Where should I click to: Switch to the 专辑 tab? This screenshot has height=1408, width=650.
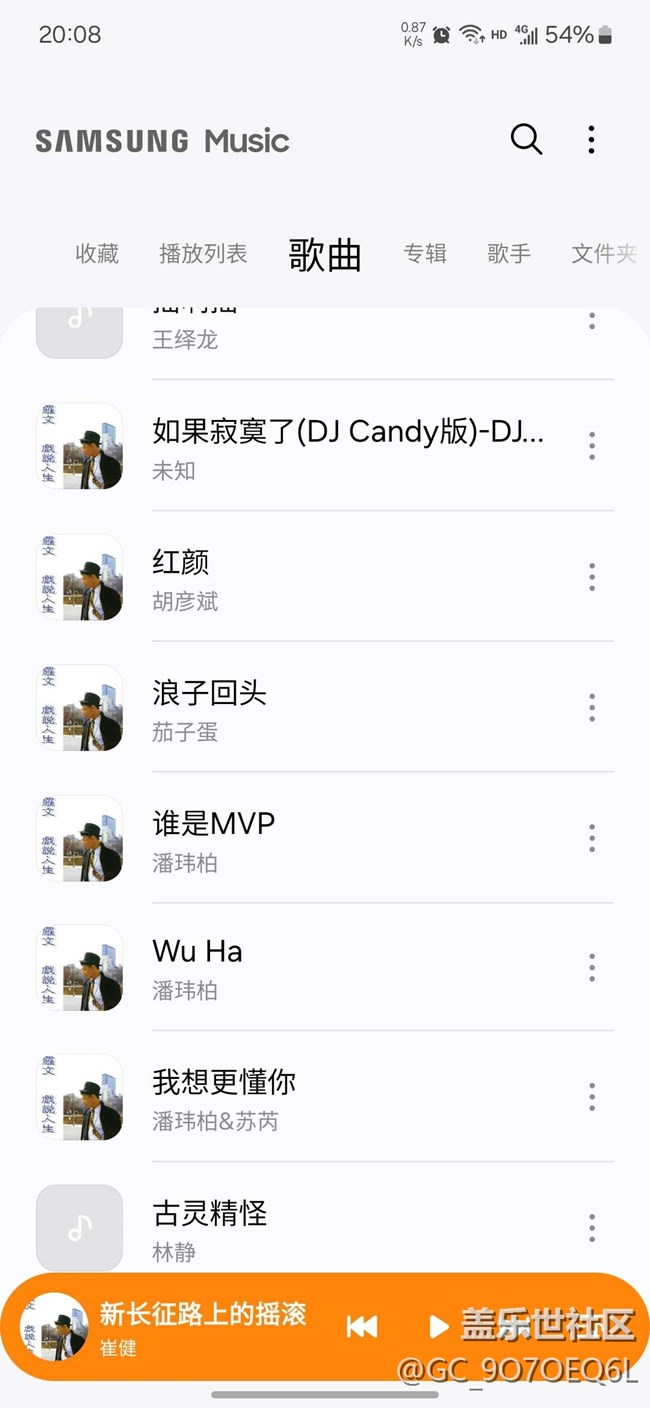[x=425, y=254]
